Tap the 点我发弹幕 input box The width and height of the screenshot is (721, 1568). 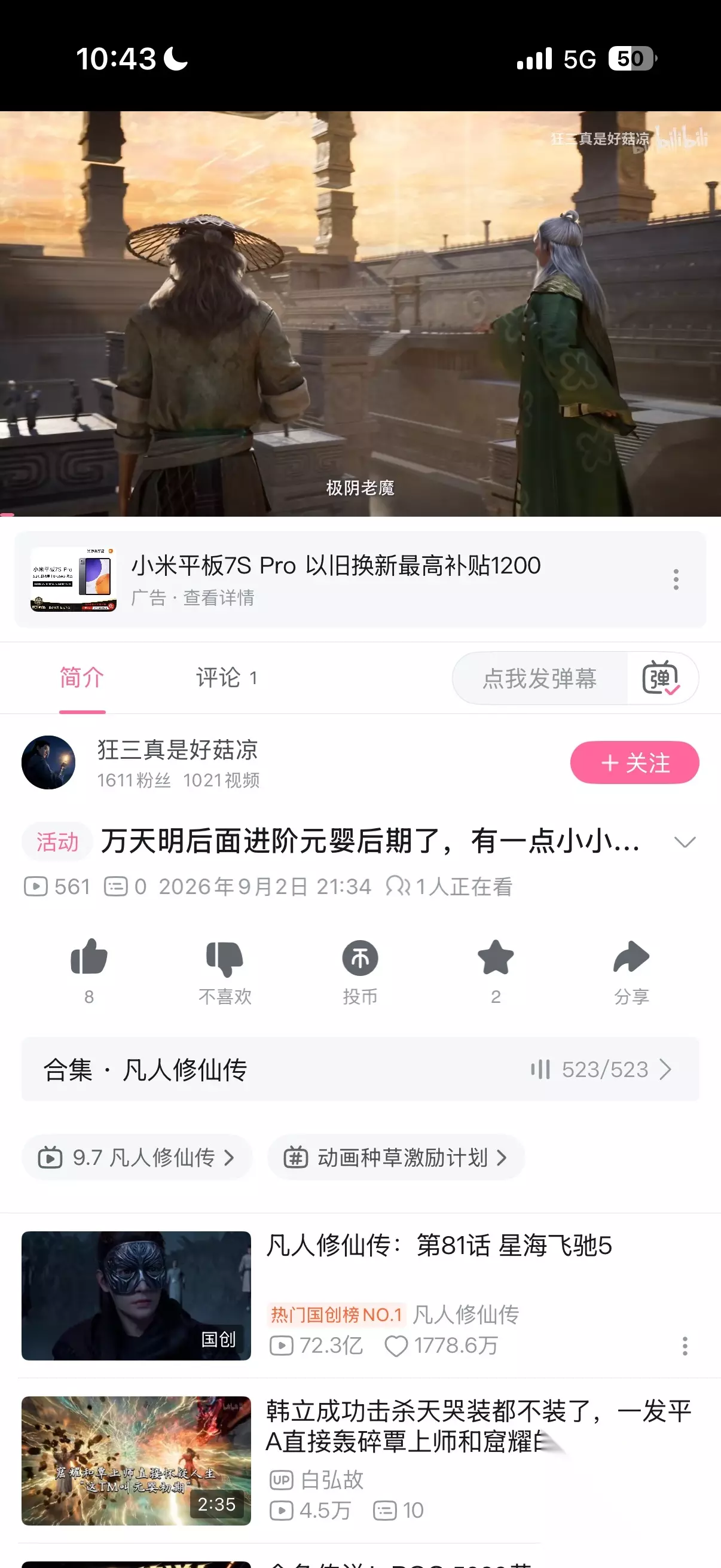[540, 678]
